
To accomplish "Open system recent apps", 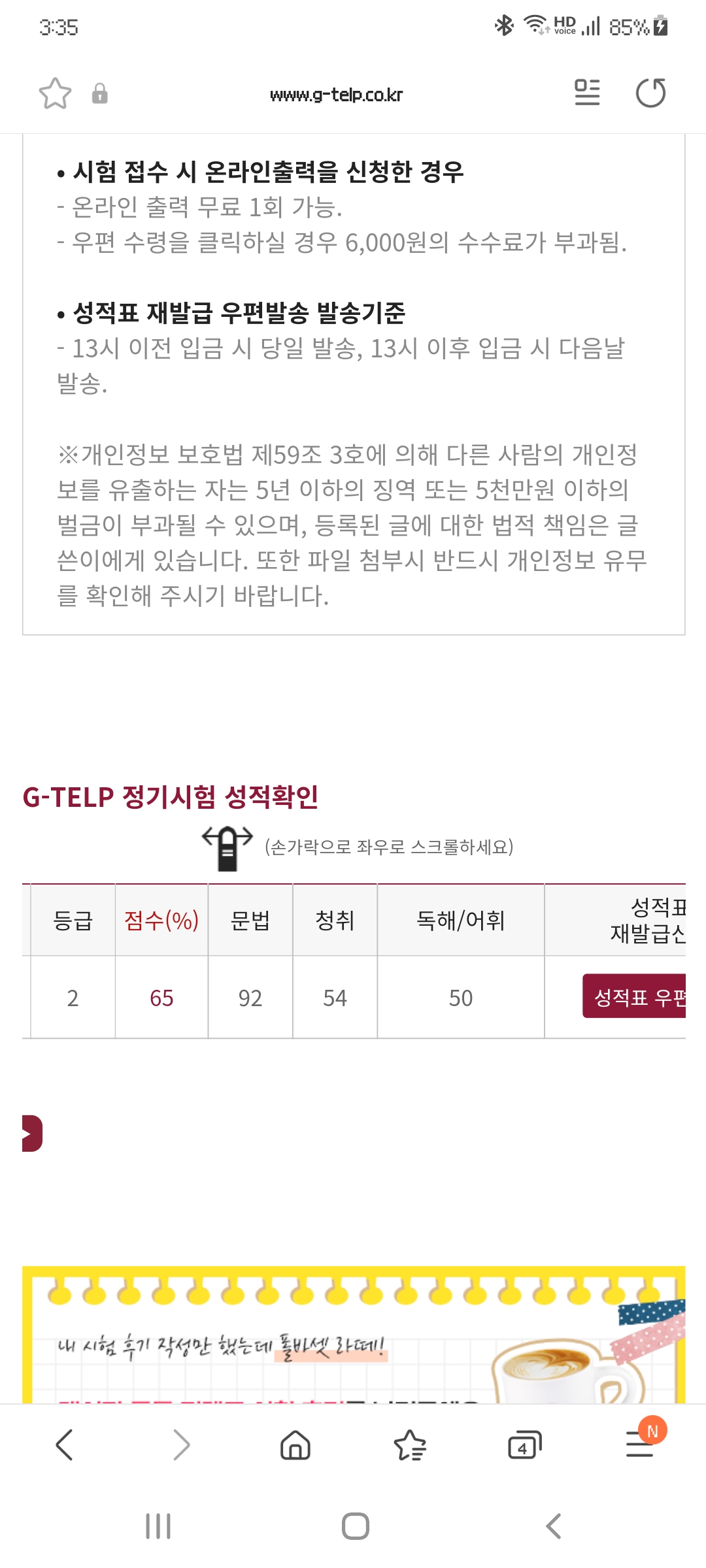I will click(x=158, y=1526).
